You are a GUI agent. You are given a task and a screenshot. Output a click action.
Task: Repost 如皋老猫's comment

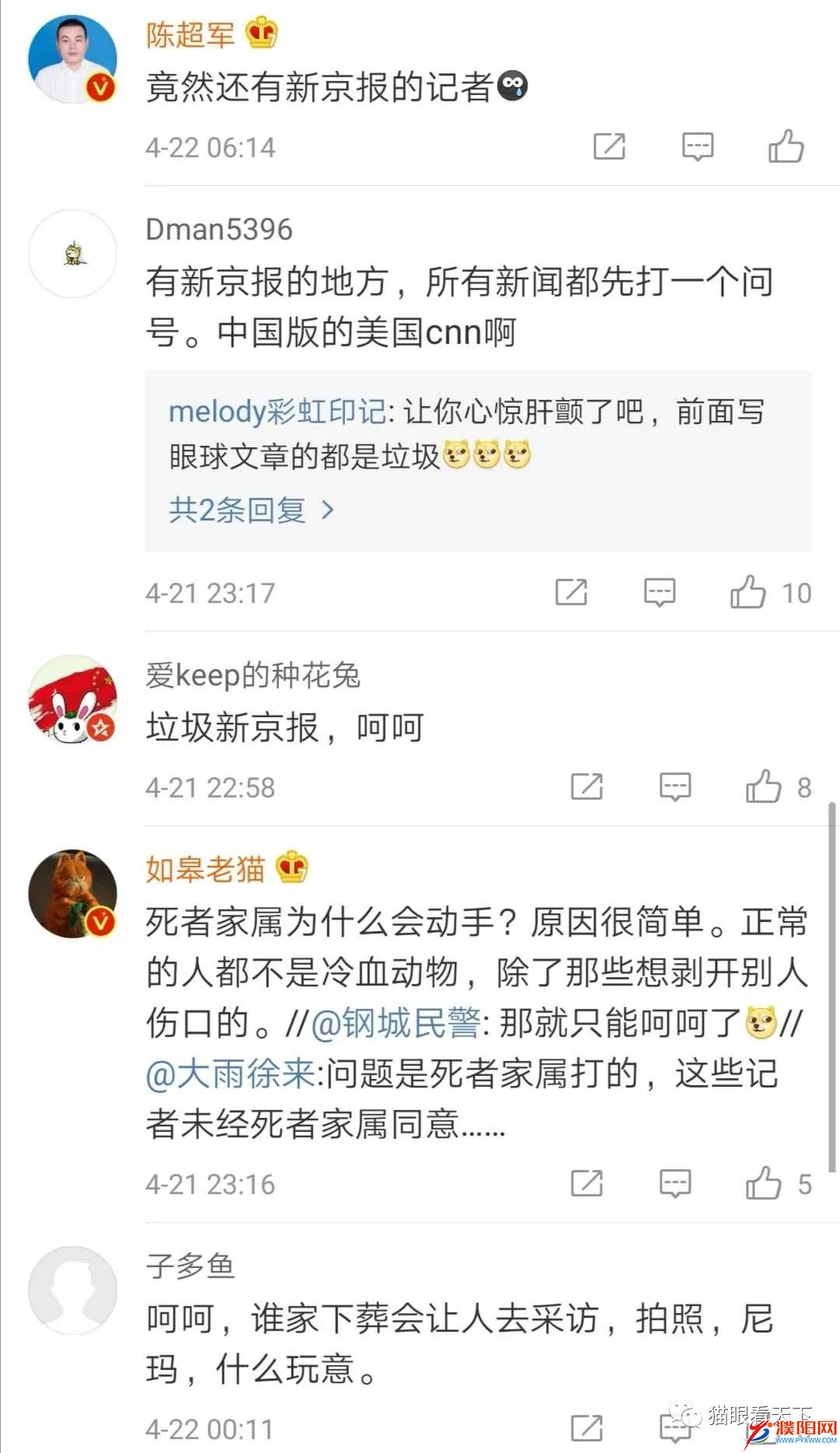[x=586, y=1184]
